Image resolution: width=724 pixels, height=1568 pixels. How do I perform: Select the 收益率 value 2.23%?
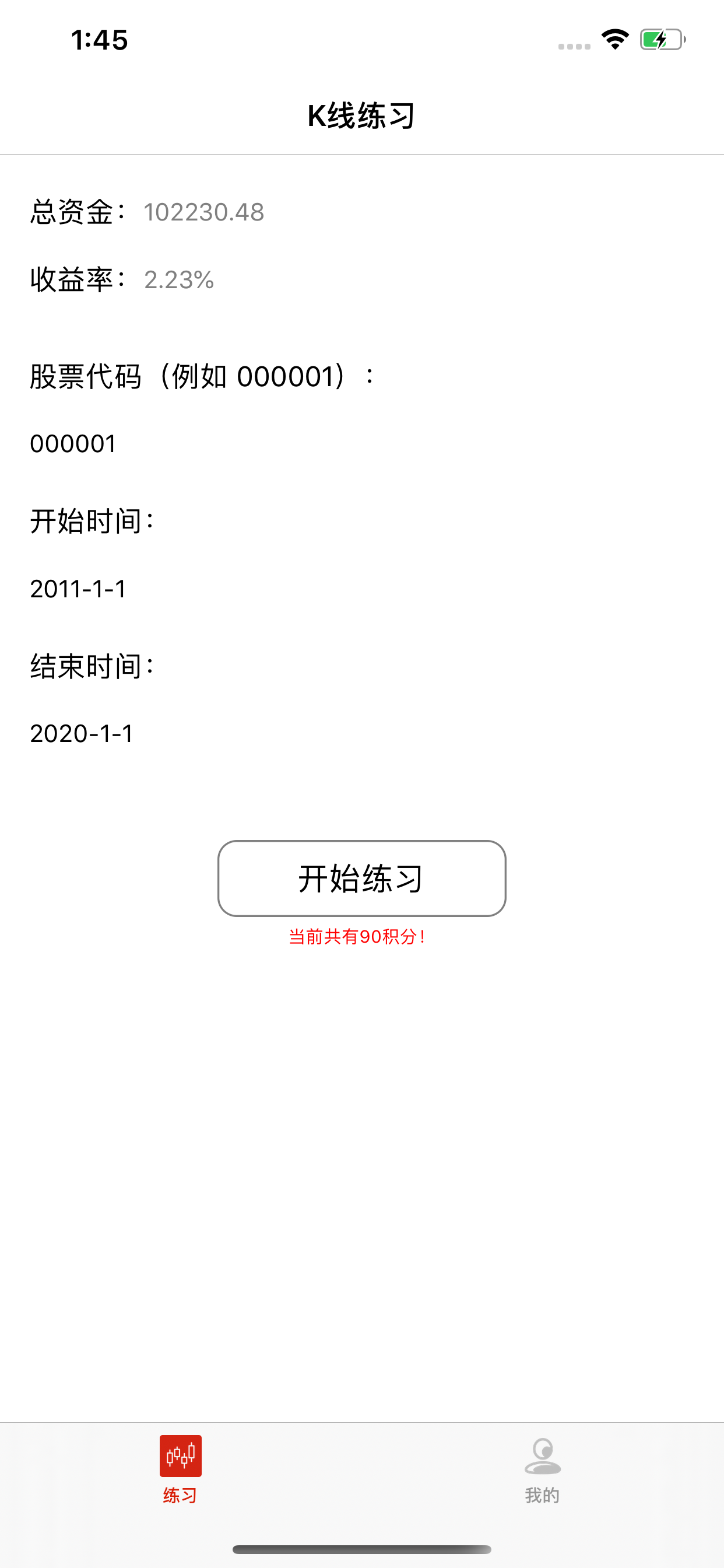[178, 281]
